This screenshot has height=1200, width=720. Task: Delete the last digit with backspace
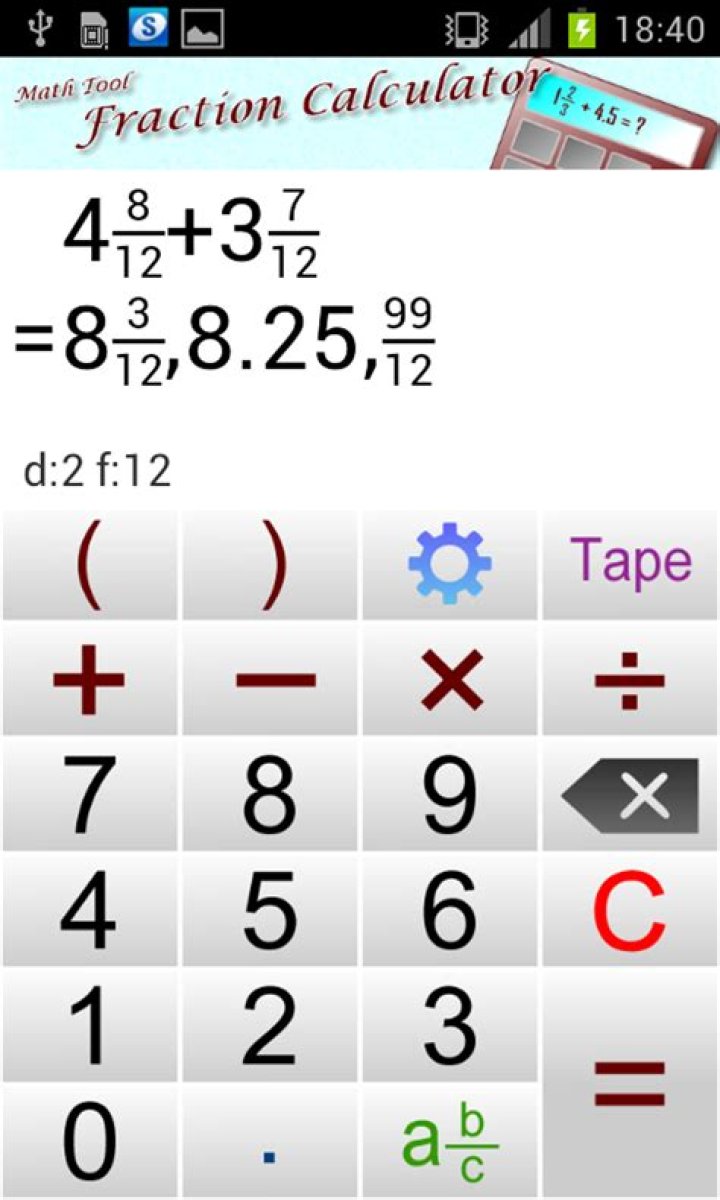click(x=630, y=796)
